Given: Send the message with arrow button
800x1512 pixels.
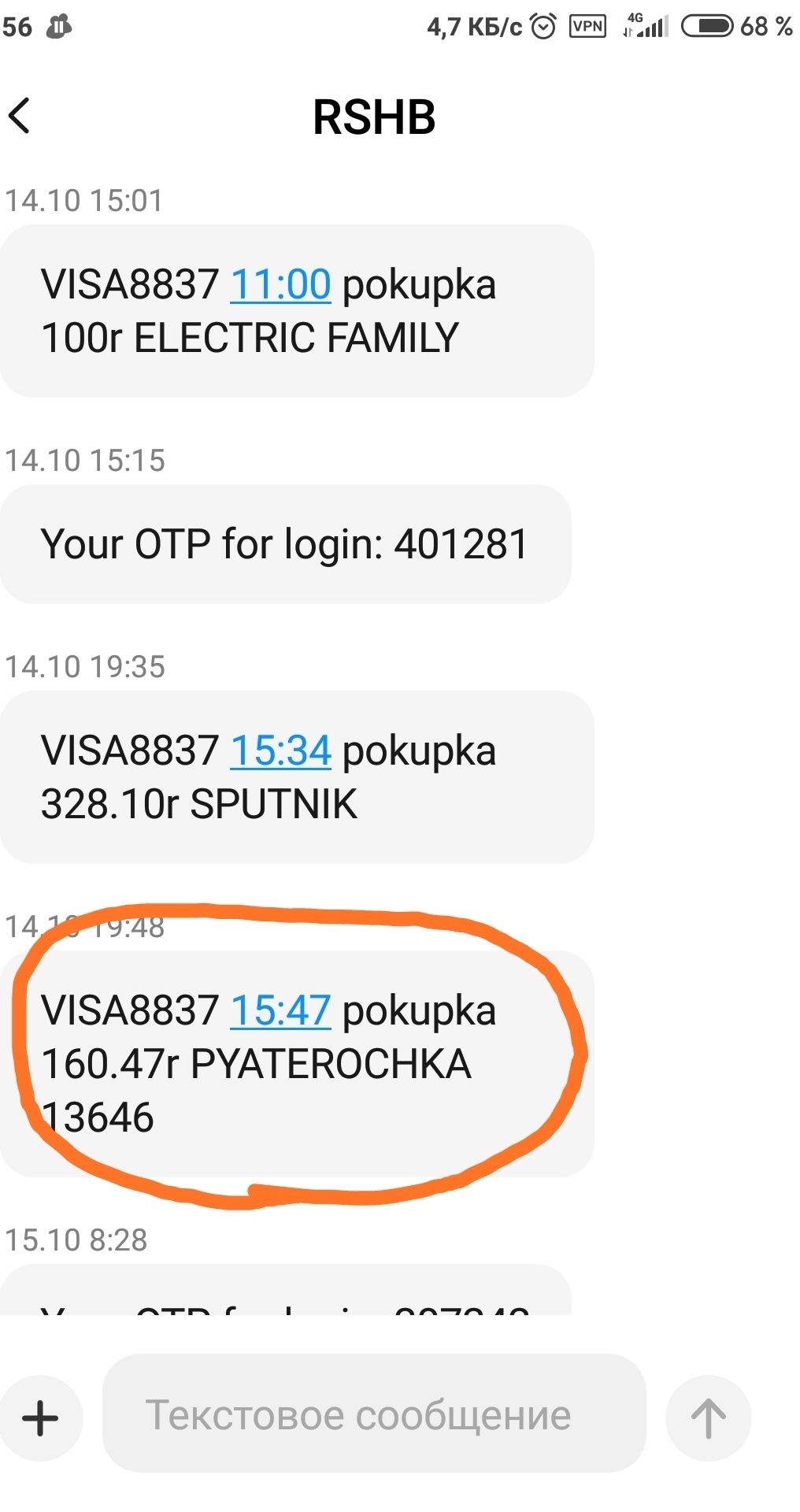Looking at the screenshot, I should (x=708, y=1418).
